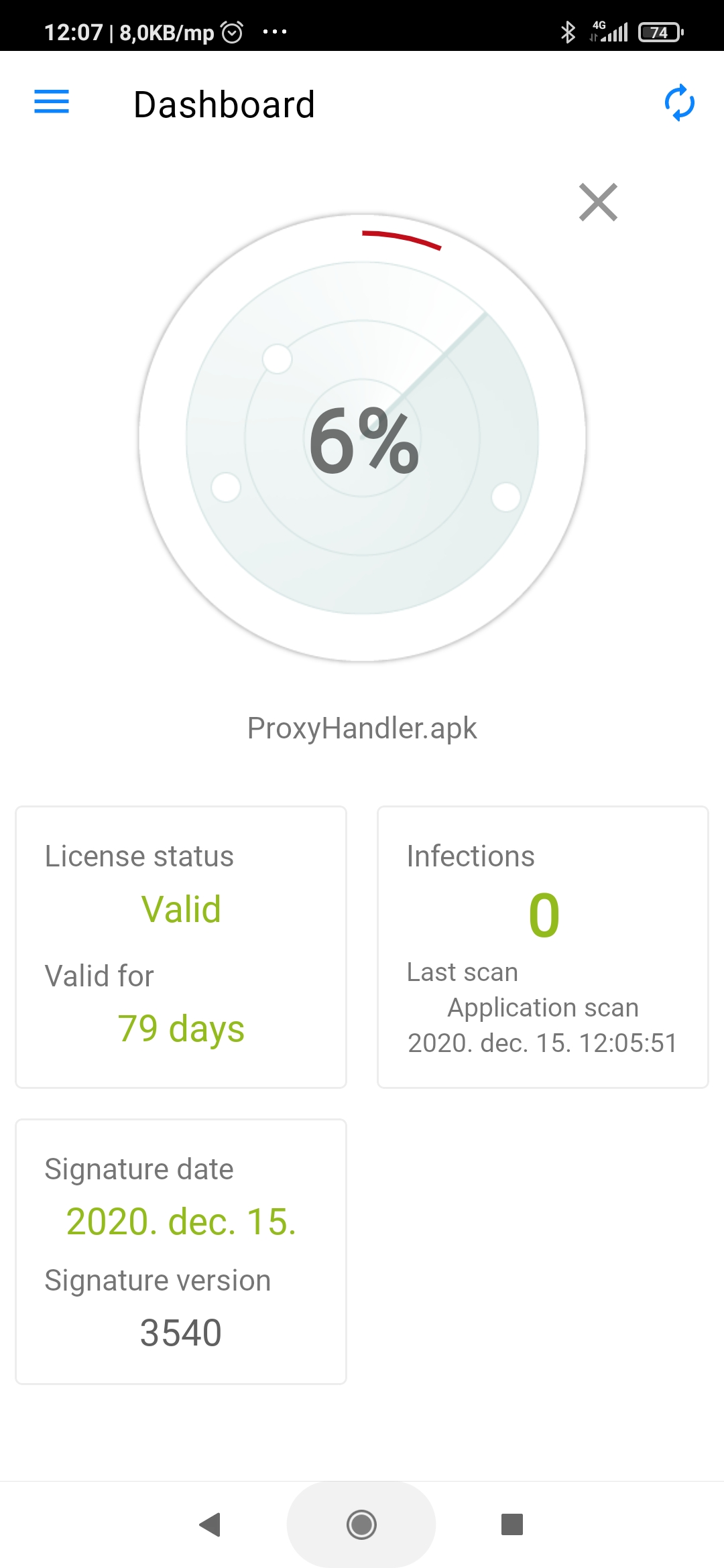
Task: Go back using the system back button
Action: tap(210, 1524)
